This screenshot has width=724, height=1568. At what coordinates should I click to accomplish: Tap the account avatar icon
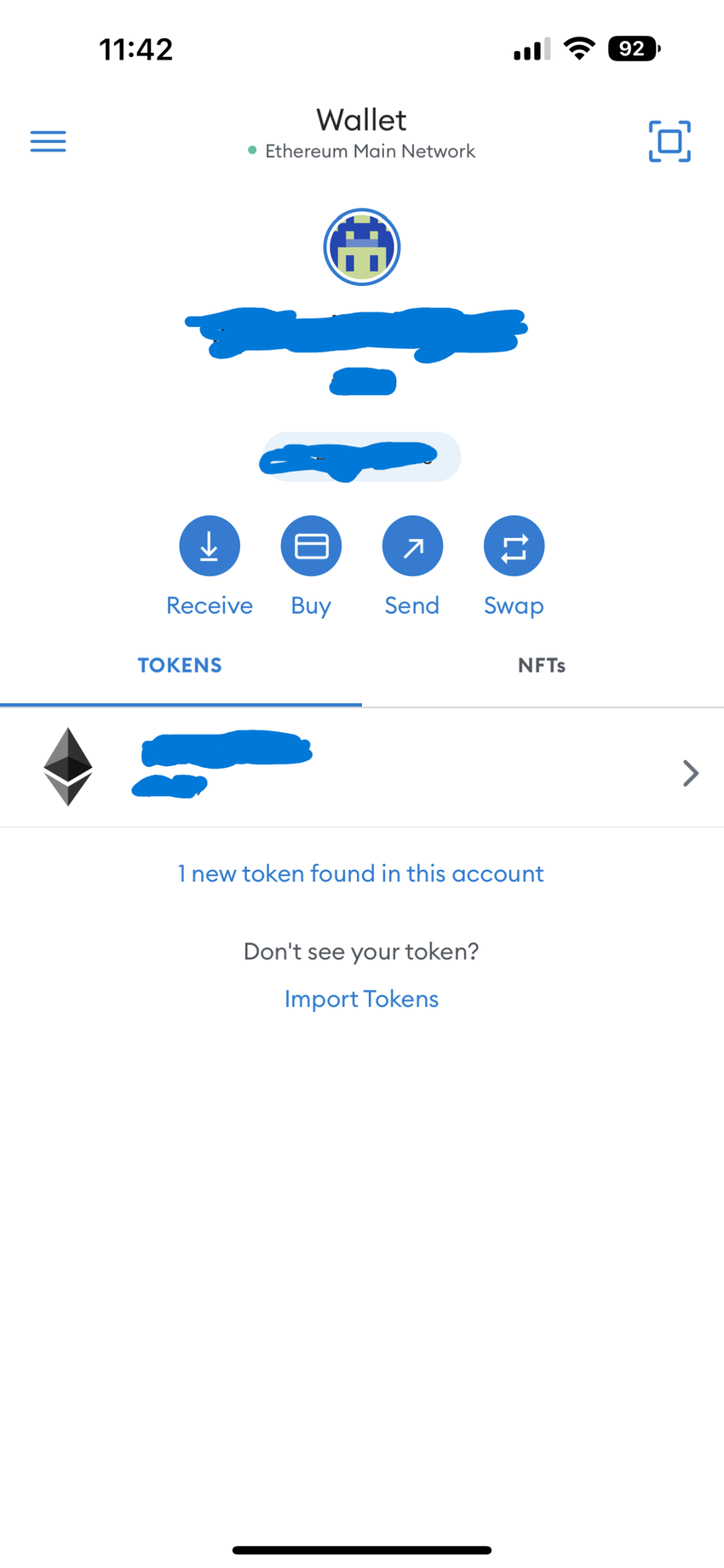point(362,247)
